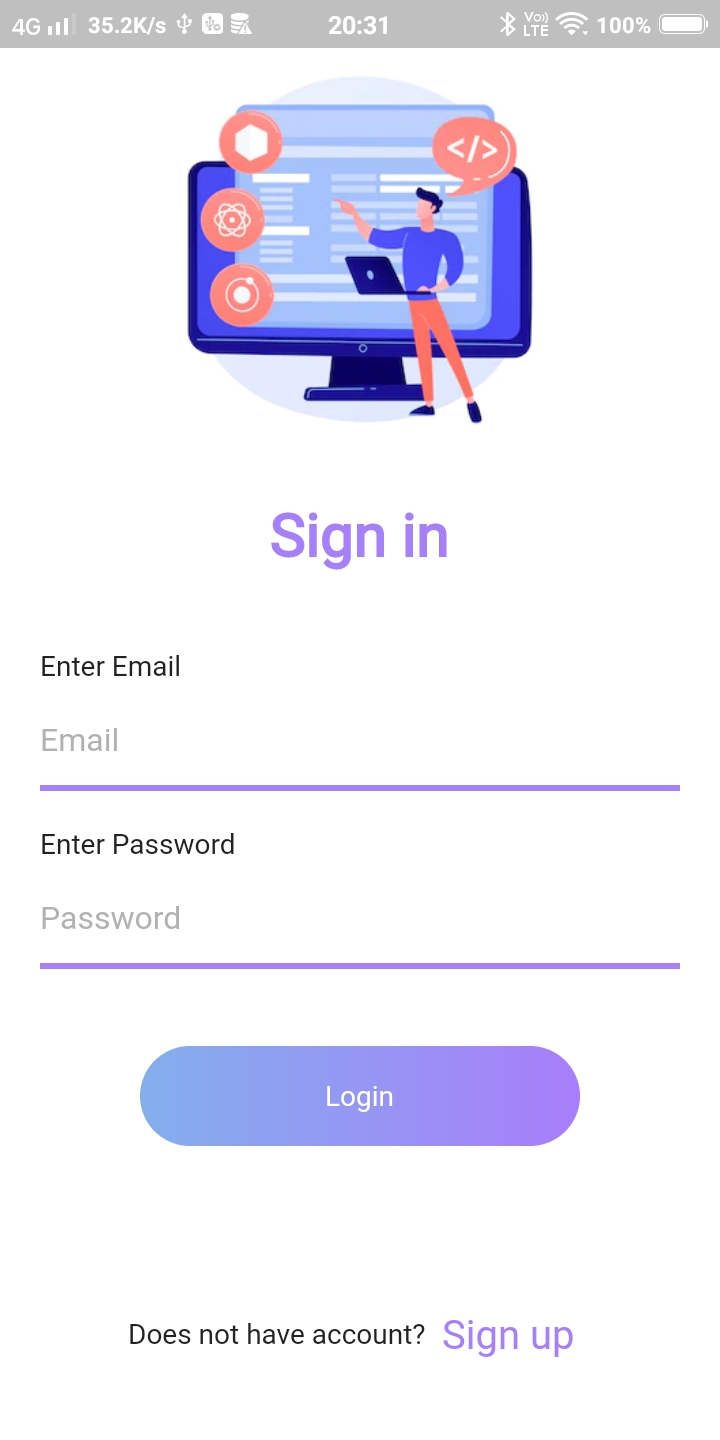Tap the Password input field
Image resolution: width=720 pixels, height=1440 pixels.
360,918
